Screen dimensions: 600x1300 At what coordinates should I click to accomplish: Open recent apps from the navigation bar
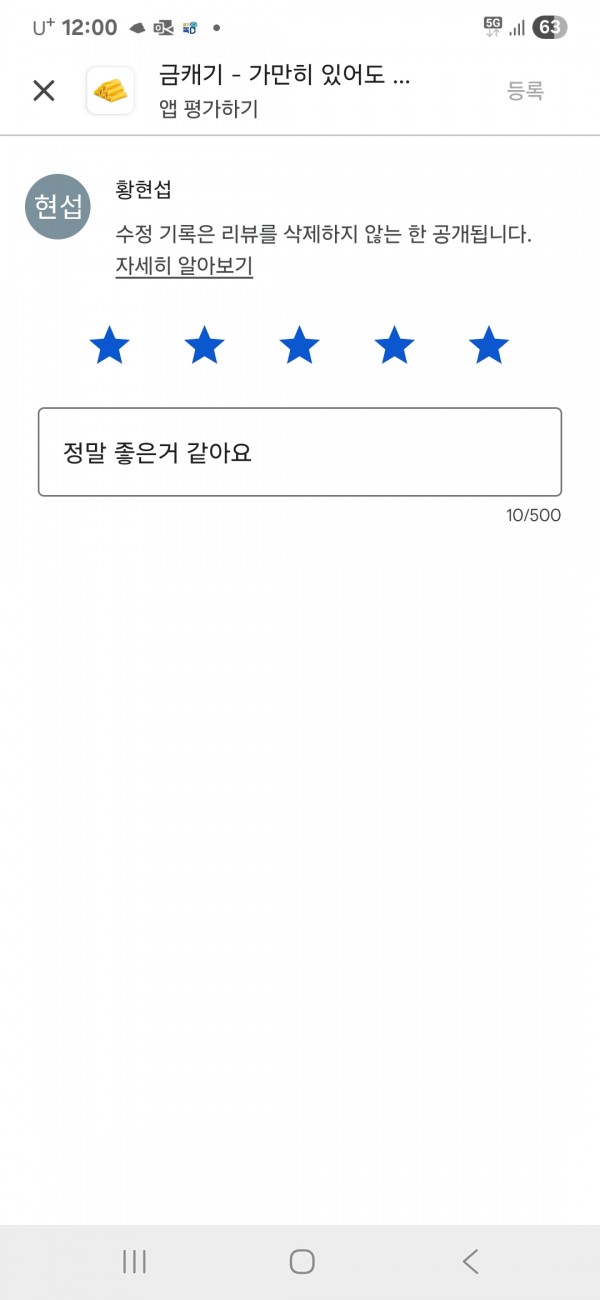point(135,1261)
